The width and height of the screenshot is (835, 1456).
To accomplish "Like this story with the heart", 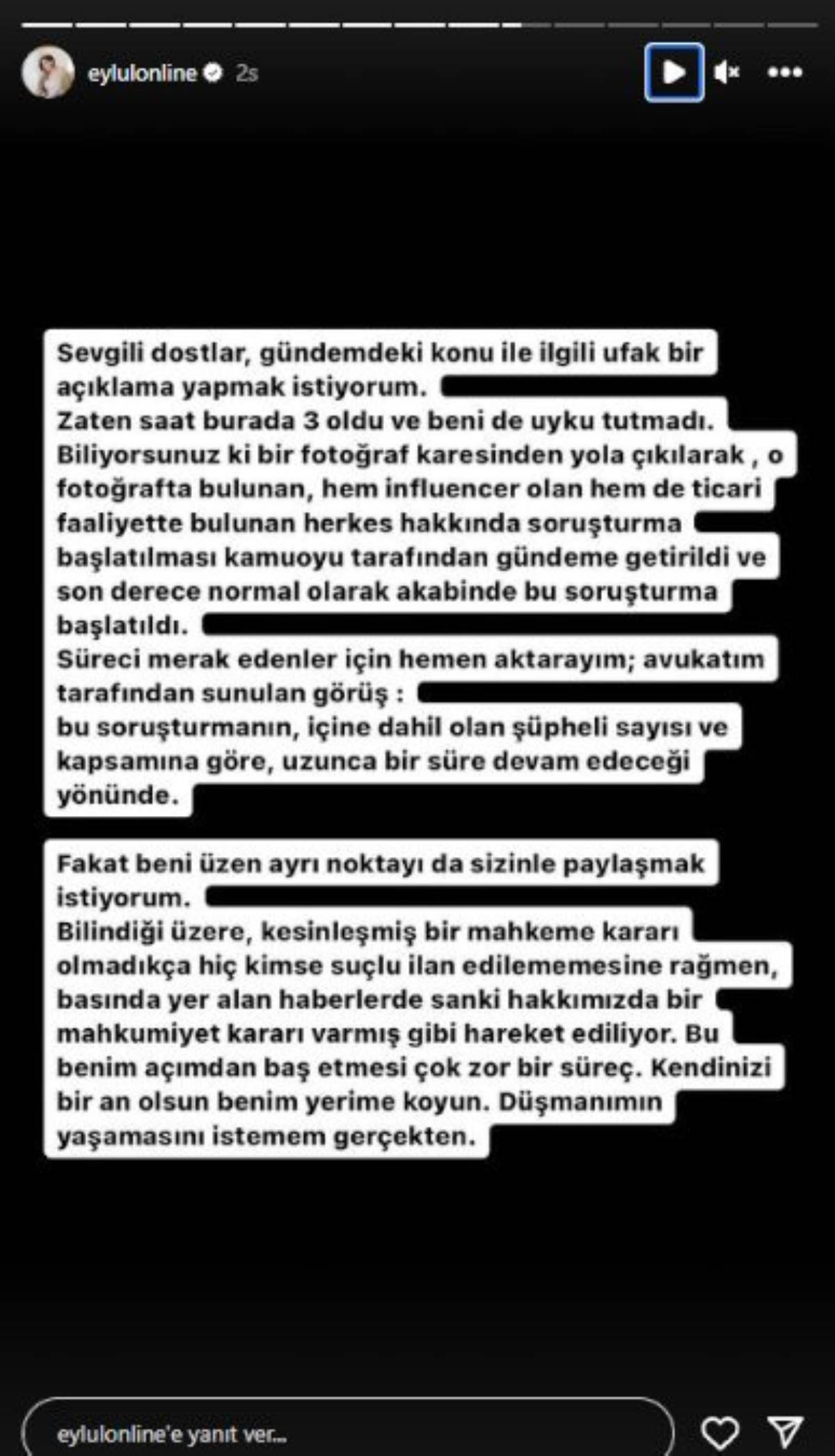I will pyautogui.click(x=719, y=1432).
